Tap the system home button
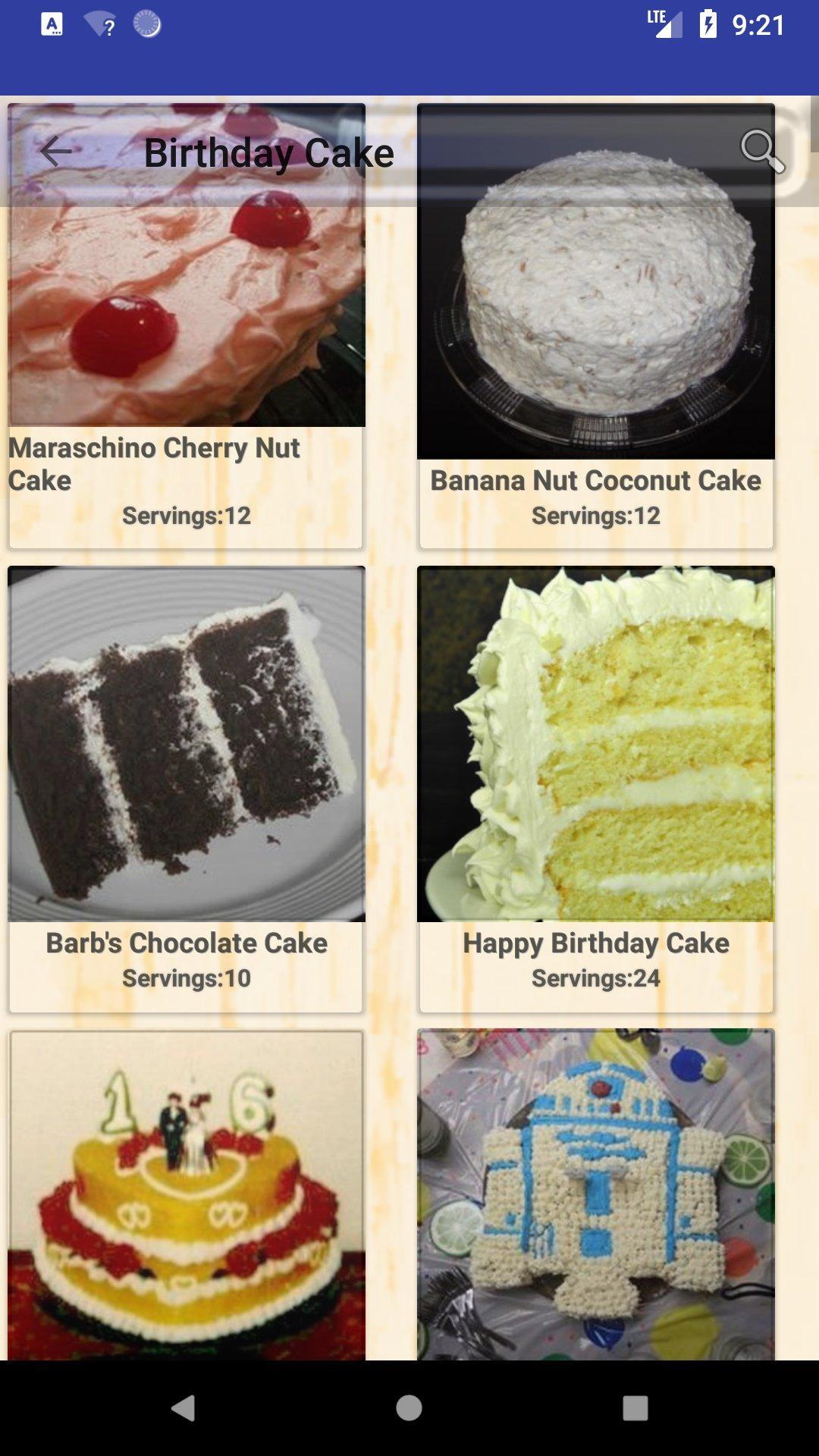819x1456 pixels. 409,1408
